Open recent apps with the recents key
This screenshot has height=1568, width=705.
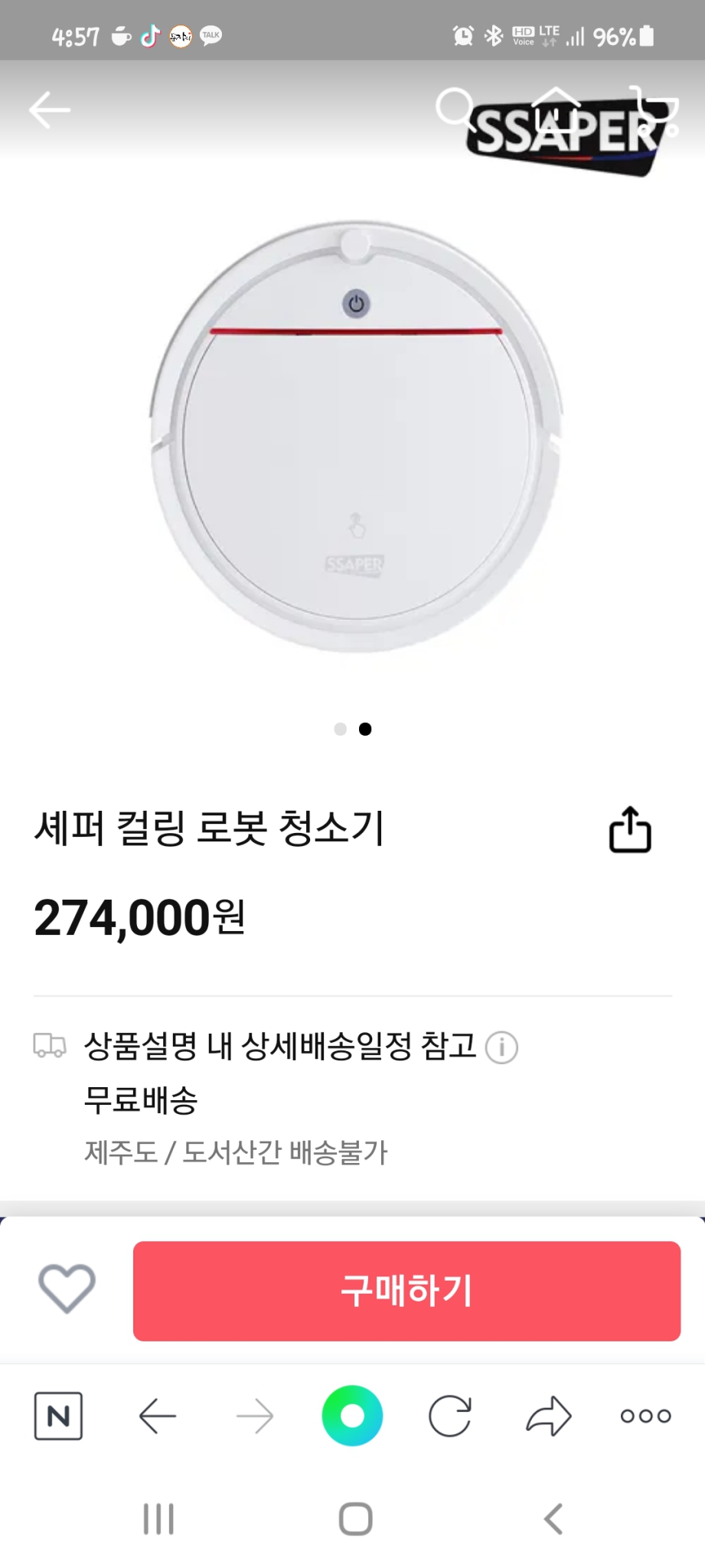tap(157, 1520)
